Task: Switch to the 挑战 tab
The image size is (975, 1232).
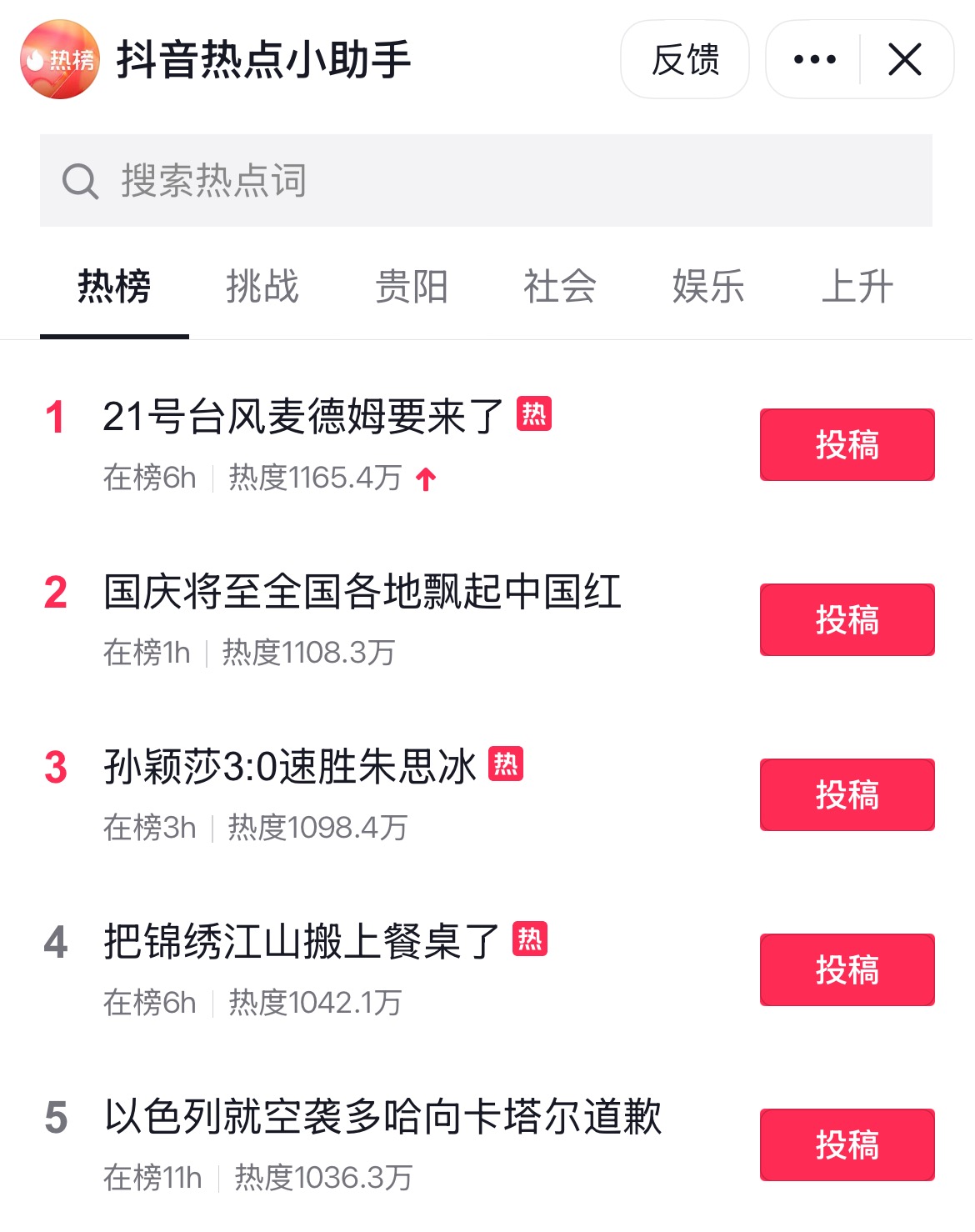Action: click(262, 288)
